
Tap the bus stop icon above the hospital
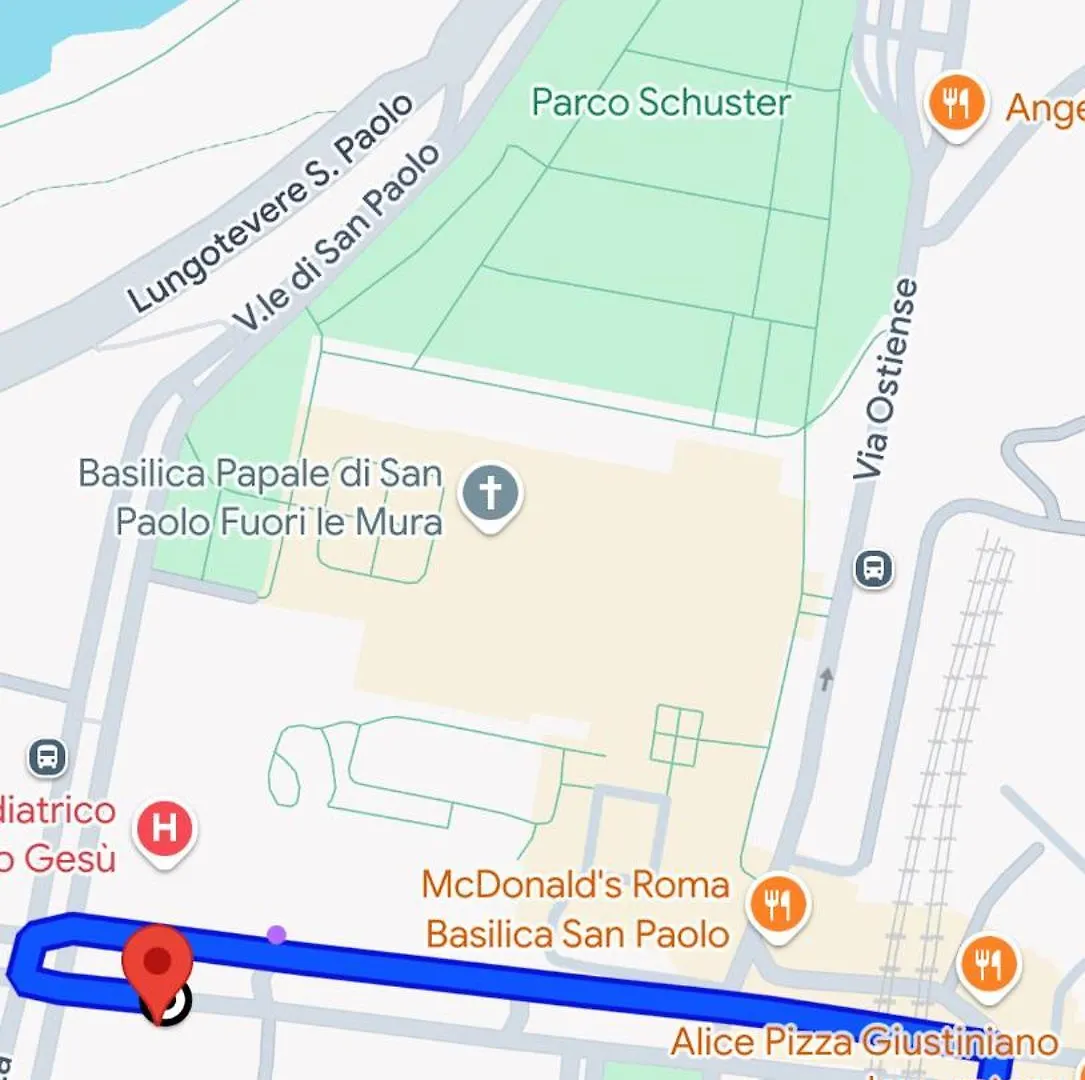(47, 756)
